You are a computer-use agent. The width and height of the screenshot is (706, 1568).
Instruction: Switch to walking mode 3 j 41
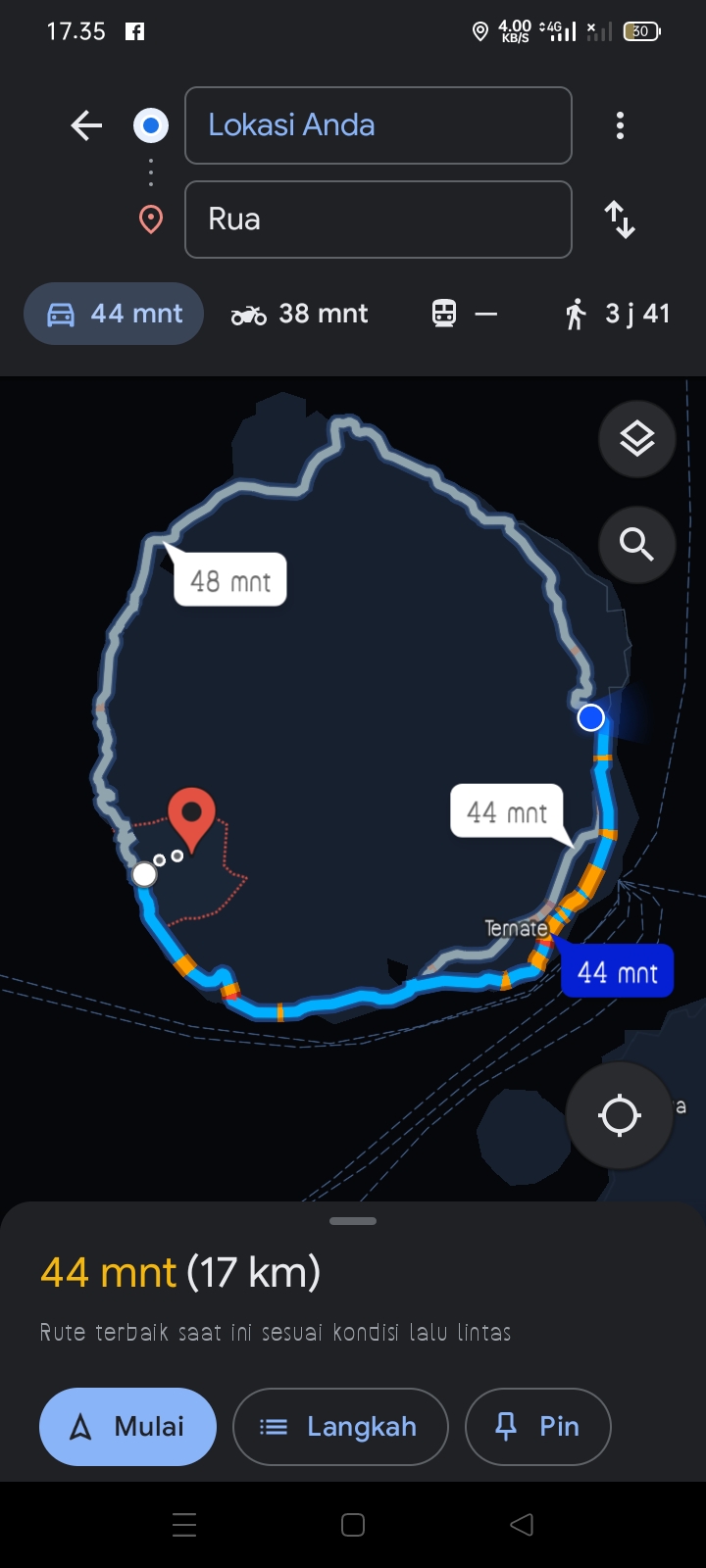pyautogui.click(x=617, y=314)
